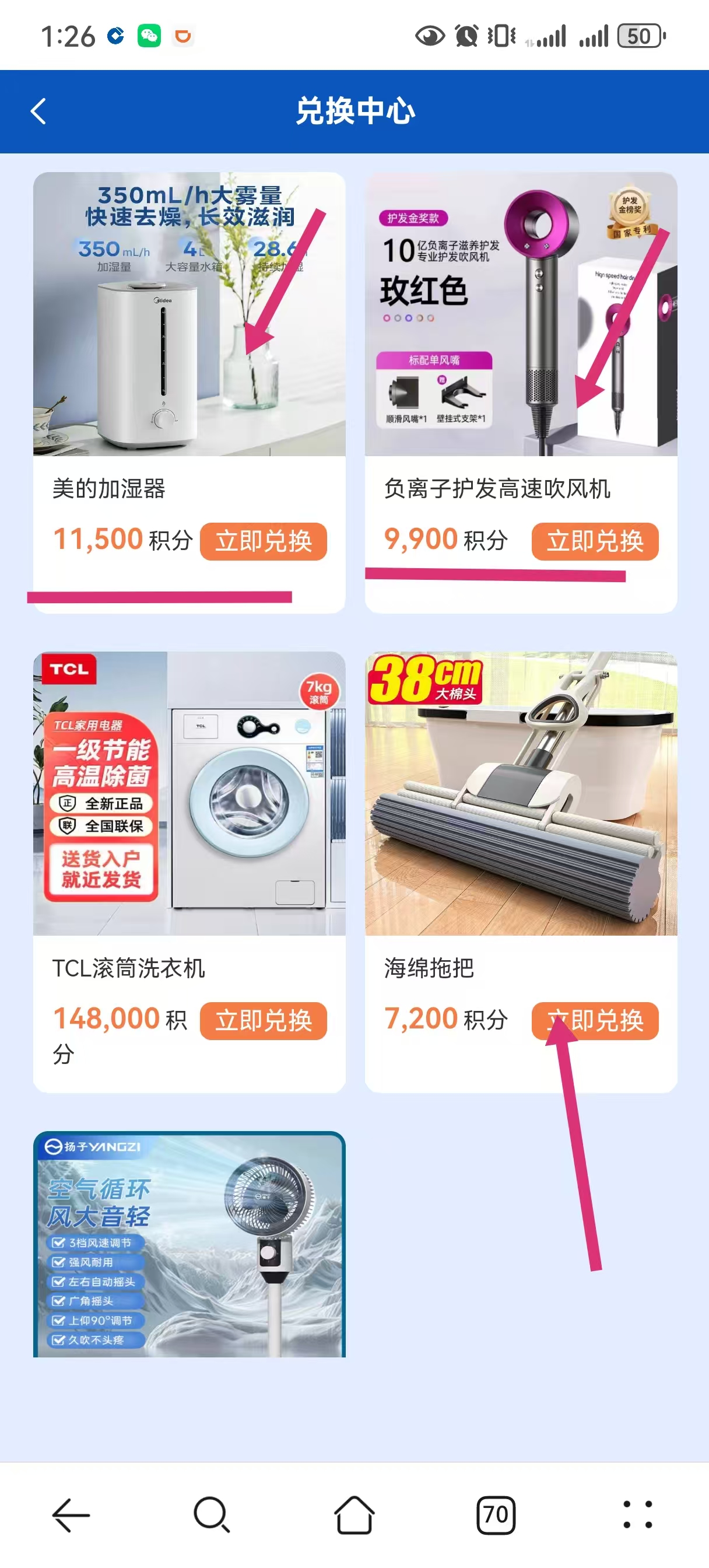The image size is (709, 1568).
Task: Tap the browser's back arrow
Action: (x=71, y=1514)
